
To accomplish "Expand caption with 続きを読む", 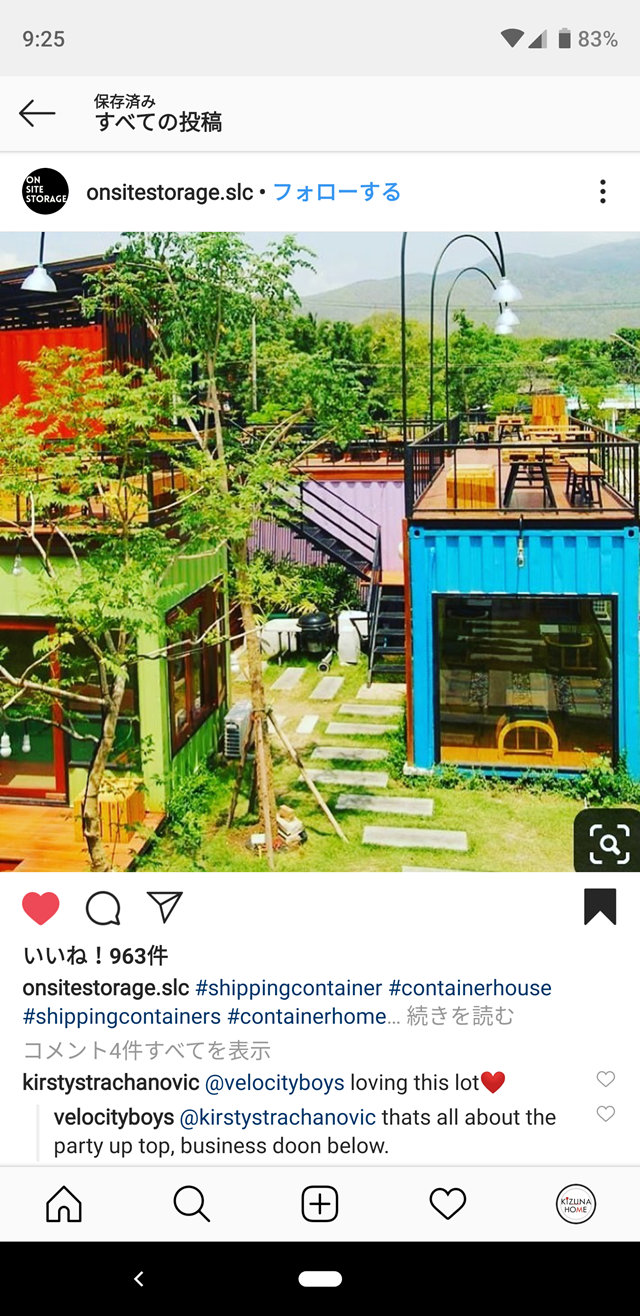I will coord(460,1016).
